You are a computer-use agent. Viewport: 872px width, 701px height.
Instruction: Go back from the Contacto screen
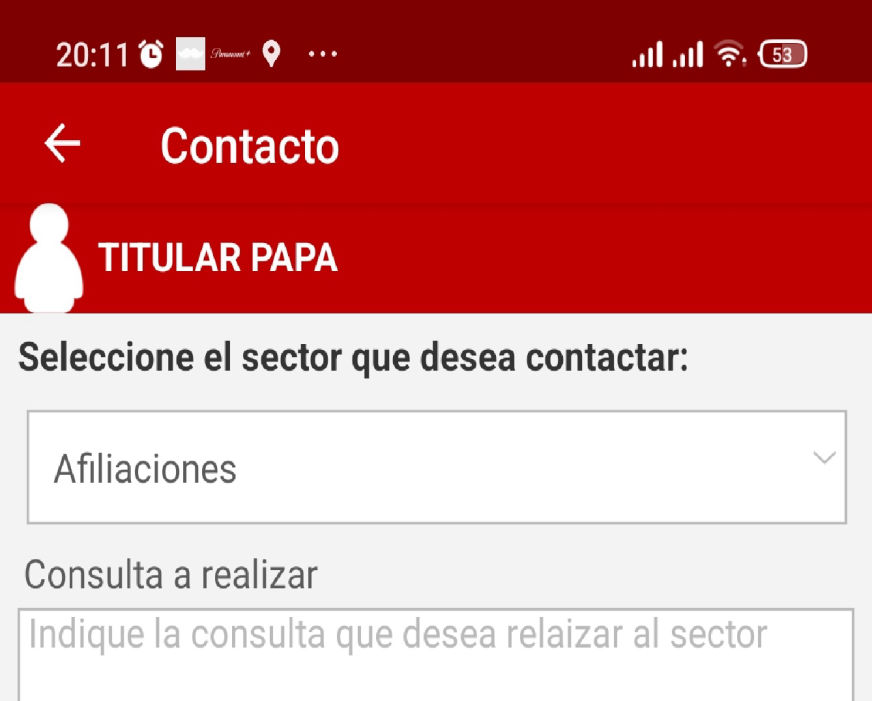tap(62, 145)
